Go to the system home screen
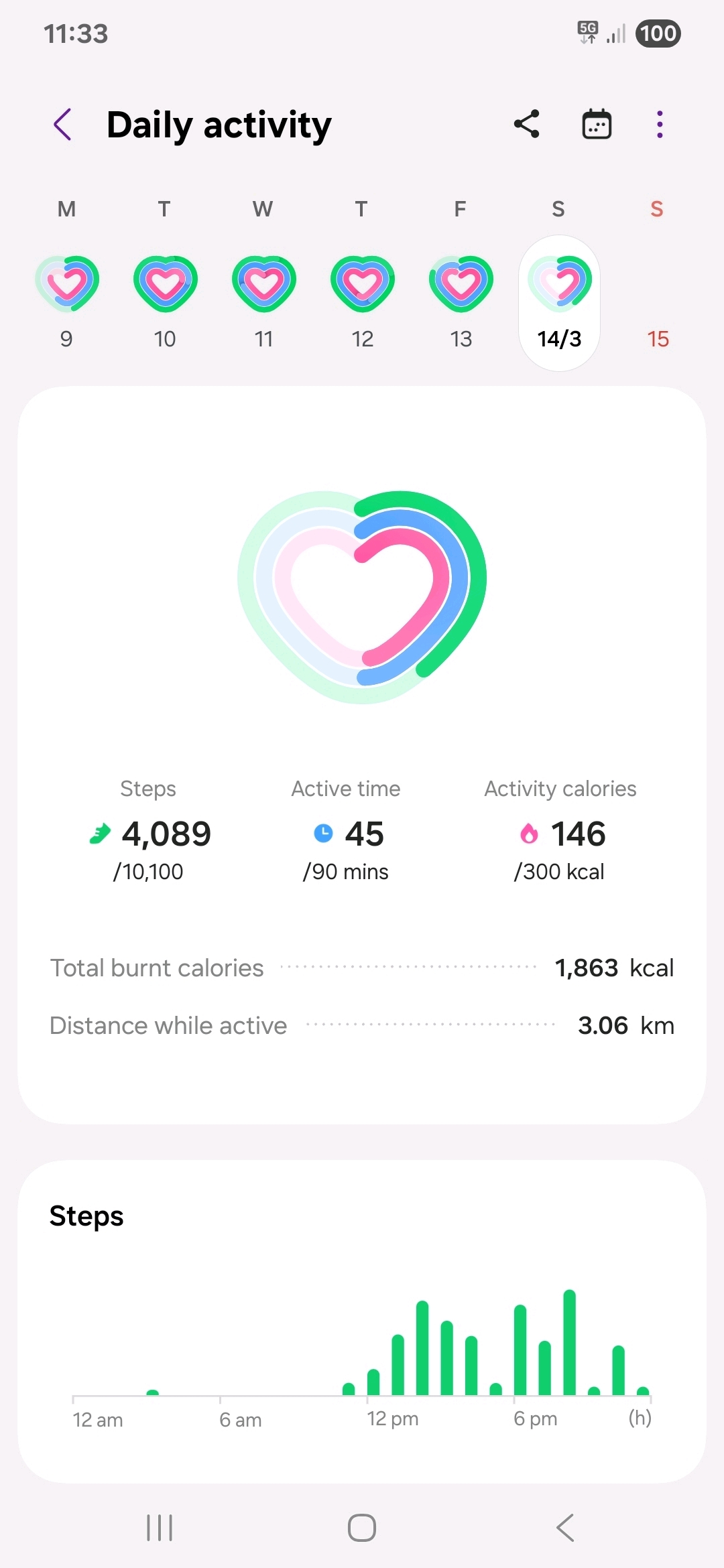Screen dimensions: 724x1568 pos(362,1528)
